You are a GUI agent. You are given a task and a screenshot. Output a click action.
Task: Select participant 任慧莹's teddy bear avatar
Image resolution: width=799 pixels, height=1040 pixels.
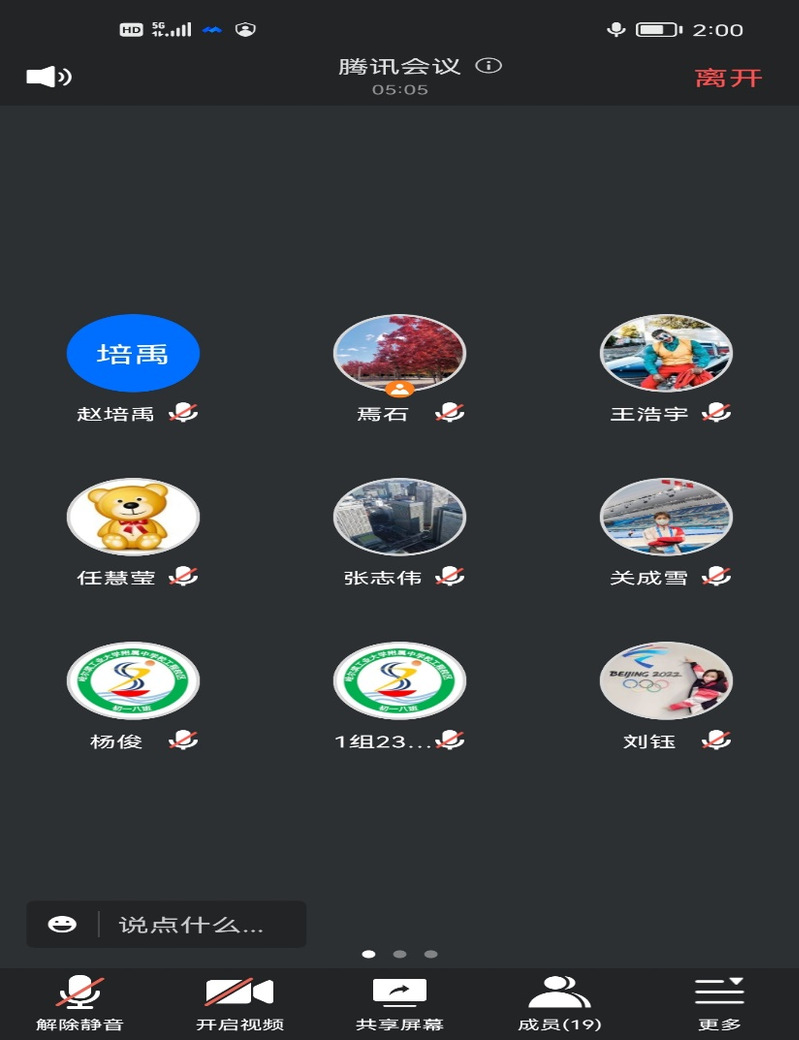click(133, 517)
